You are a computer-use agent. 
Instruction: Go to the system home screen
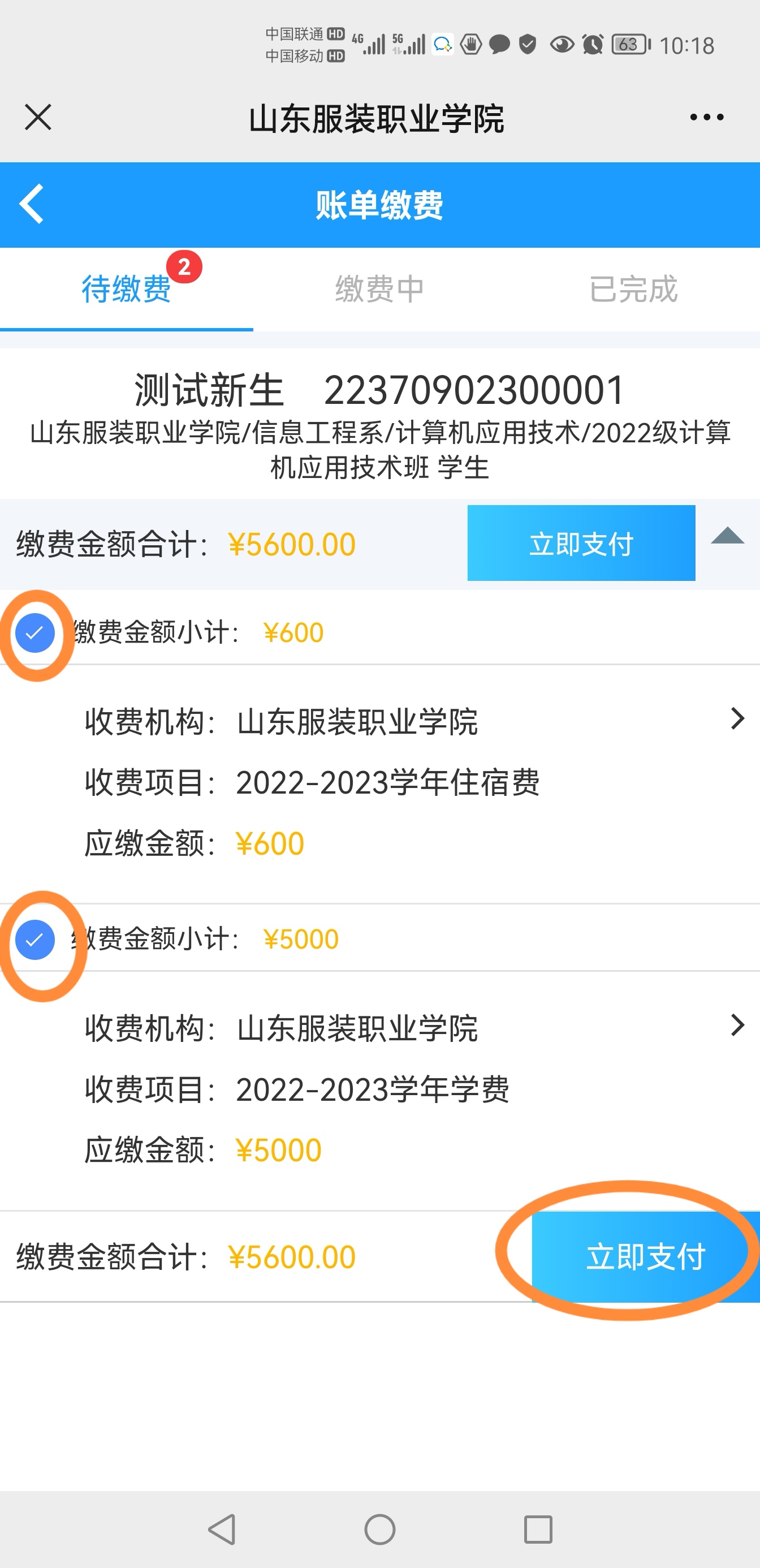coord(379,1528)
